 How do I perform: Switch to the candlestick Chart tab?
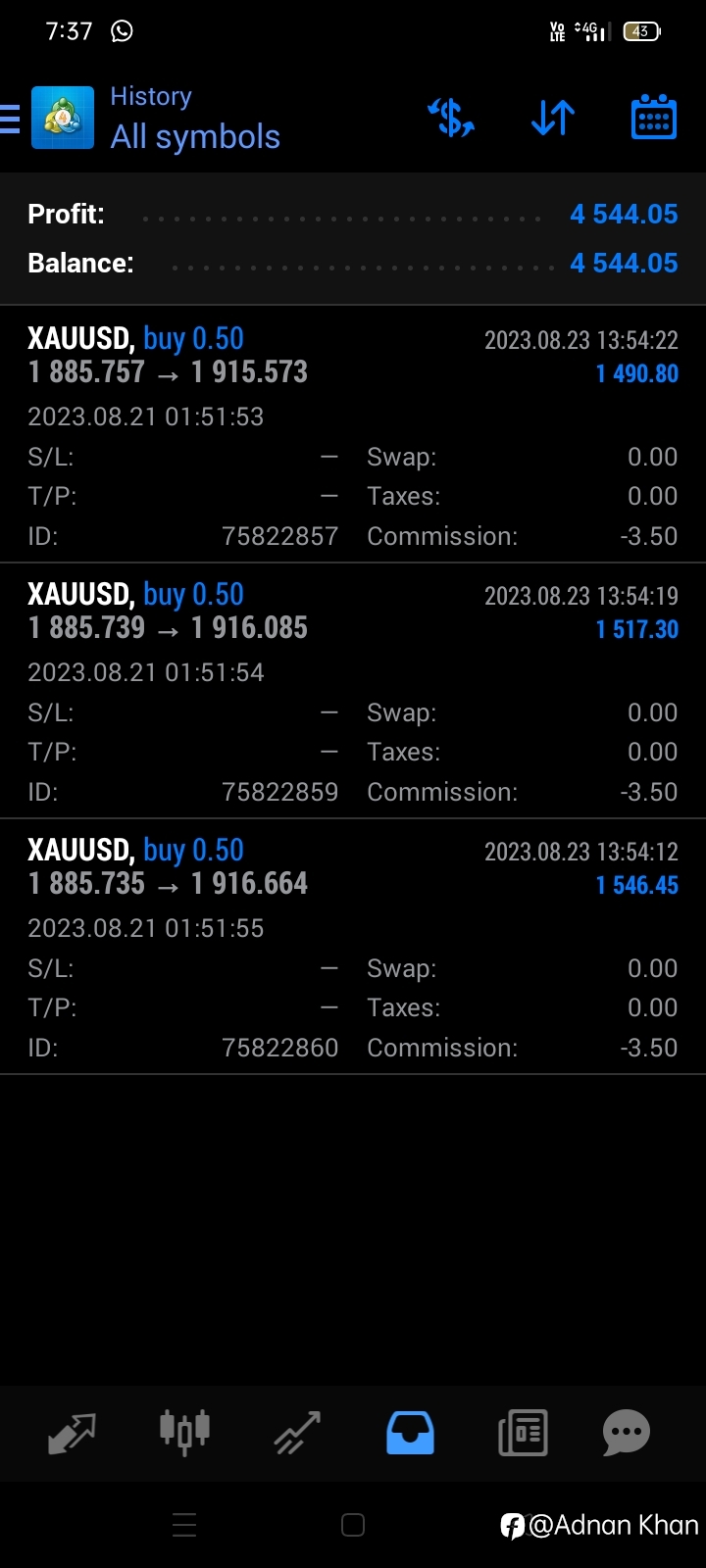[x=184, y=1431]
